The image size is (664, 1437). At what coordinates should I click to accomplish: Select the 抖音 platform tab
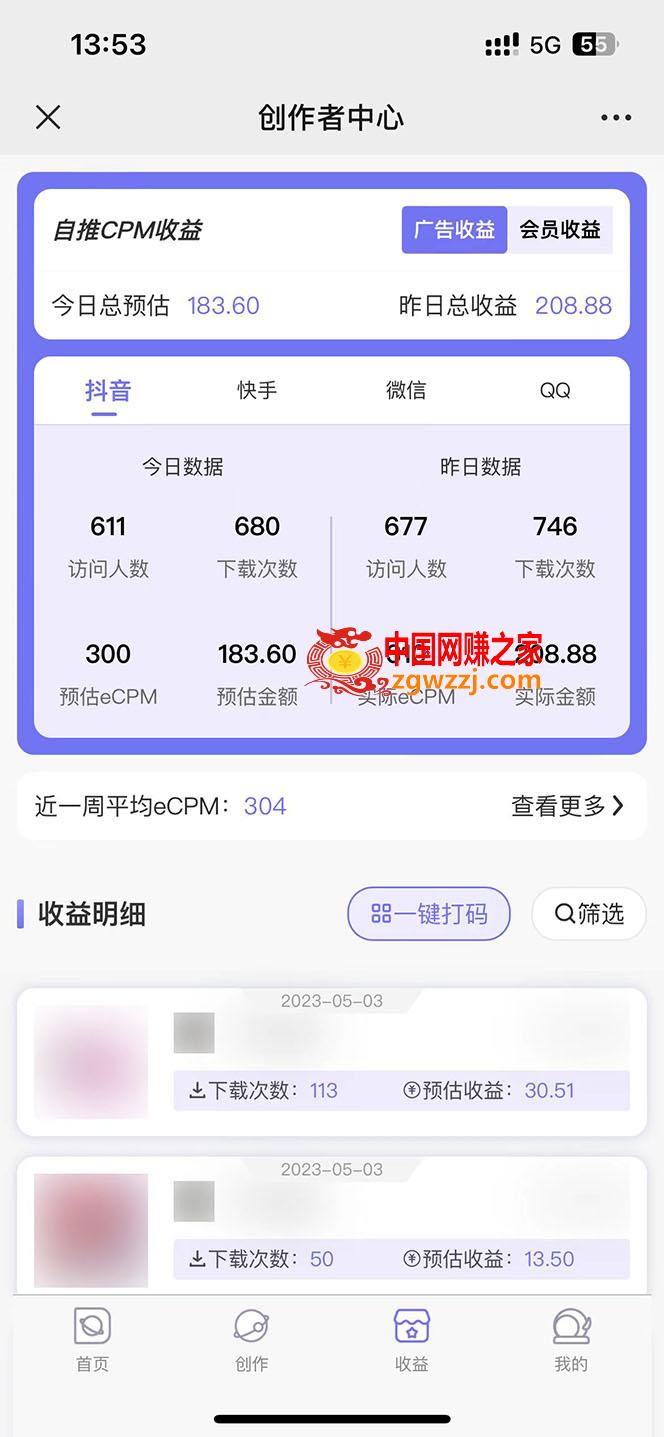pos(108,391)
